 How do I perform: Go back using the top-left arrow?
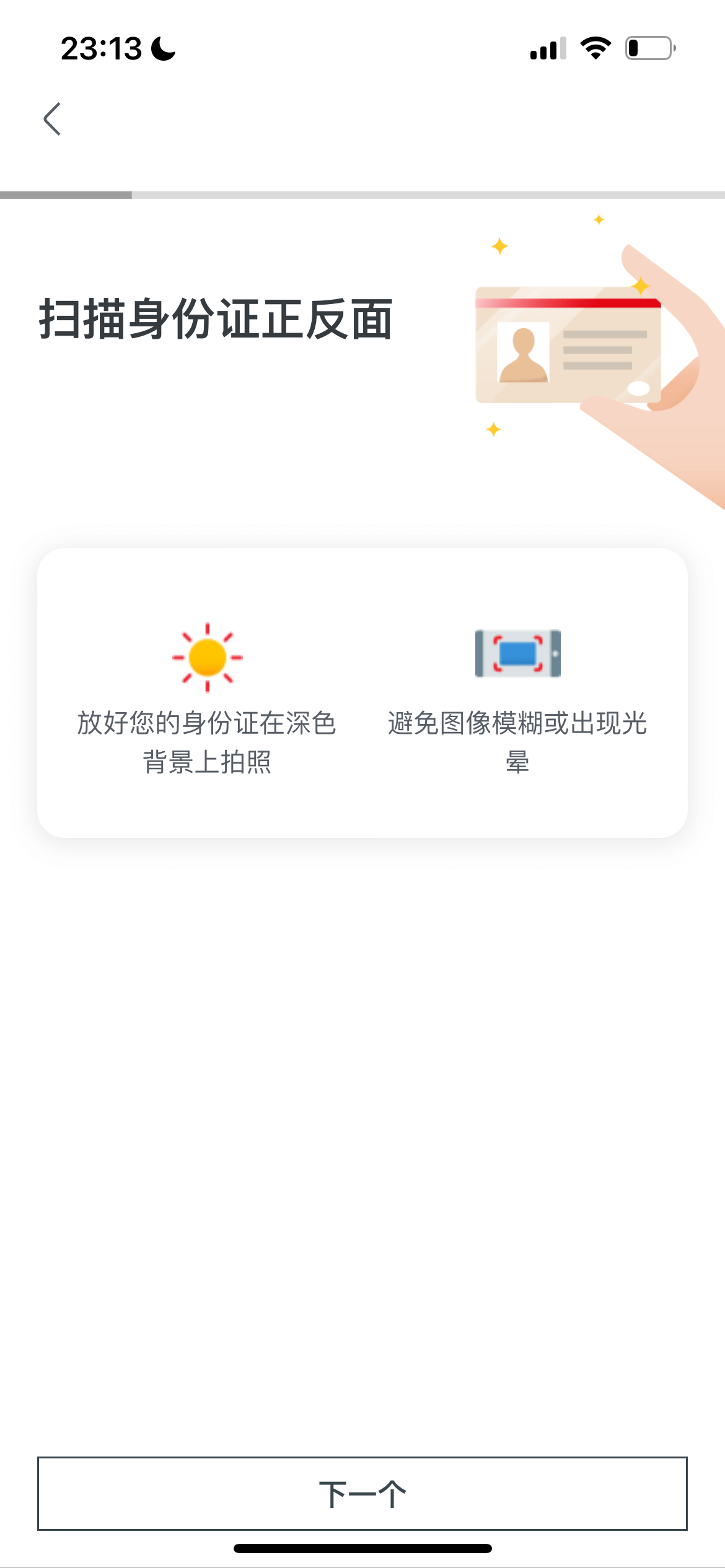click(53, 119)
